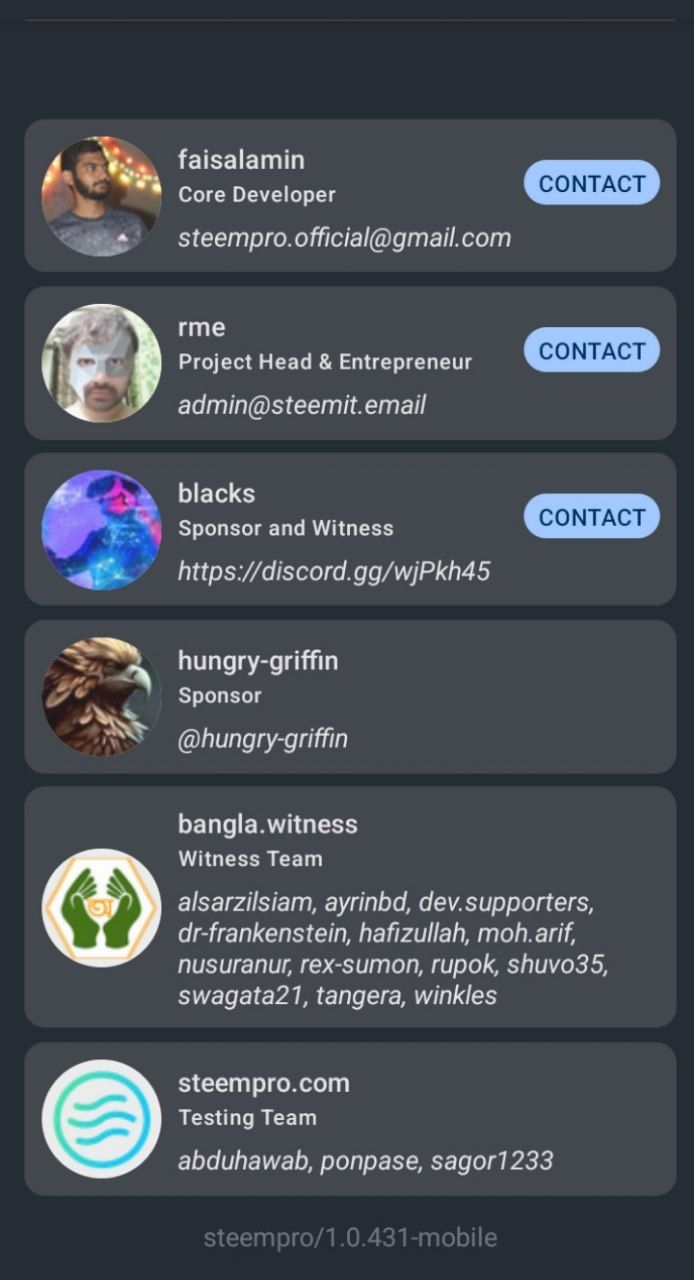Open the hungry-griffin sponsor card
Image resolution: width=694 pixels, height=1280 pixels.
click(350, 697)
